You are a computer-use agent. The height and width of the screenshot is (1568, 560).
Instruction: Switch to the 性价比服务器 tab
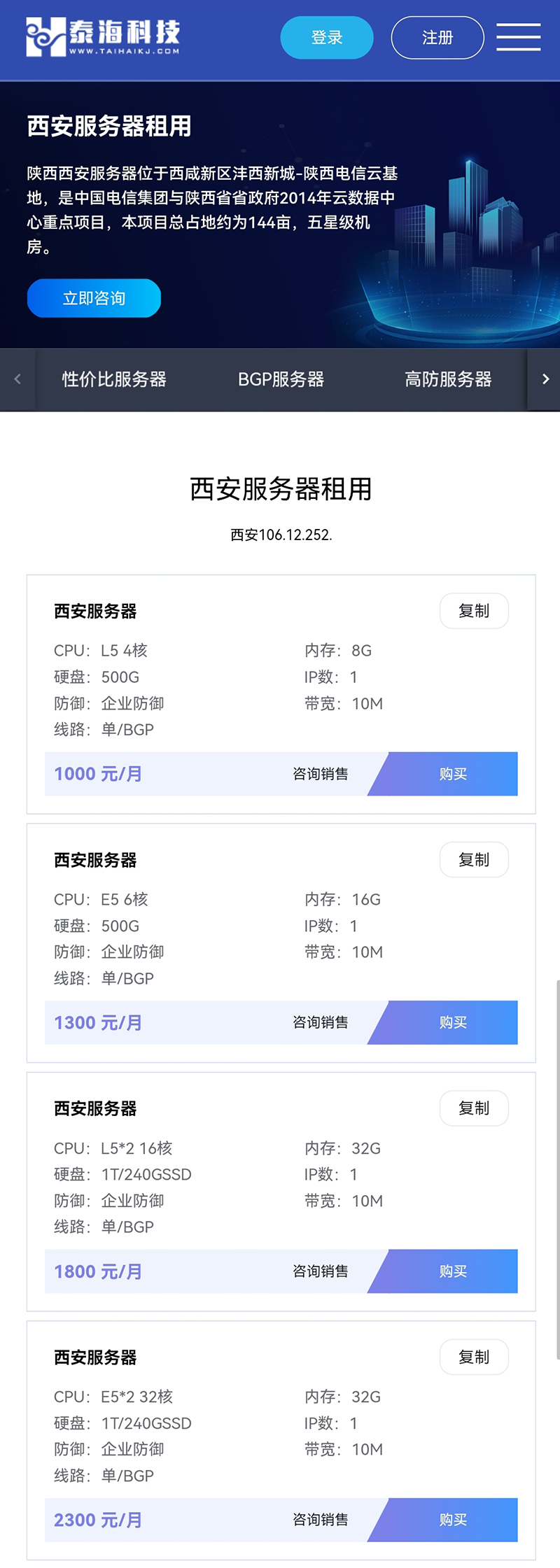pos(114,379)
